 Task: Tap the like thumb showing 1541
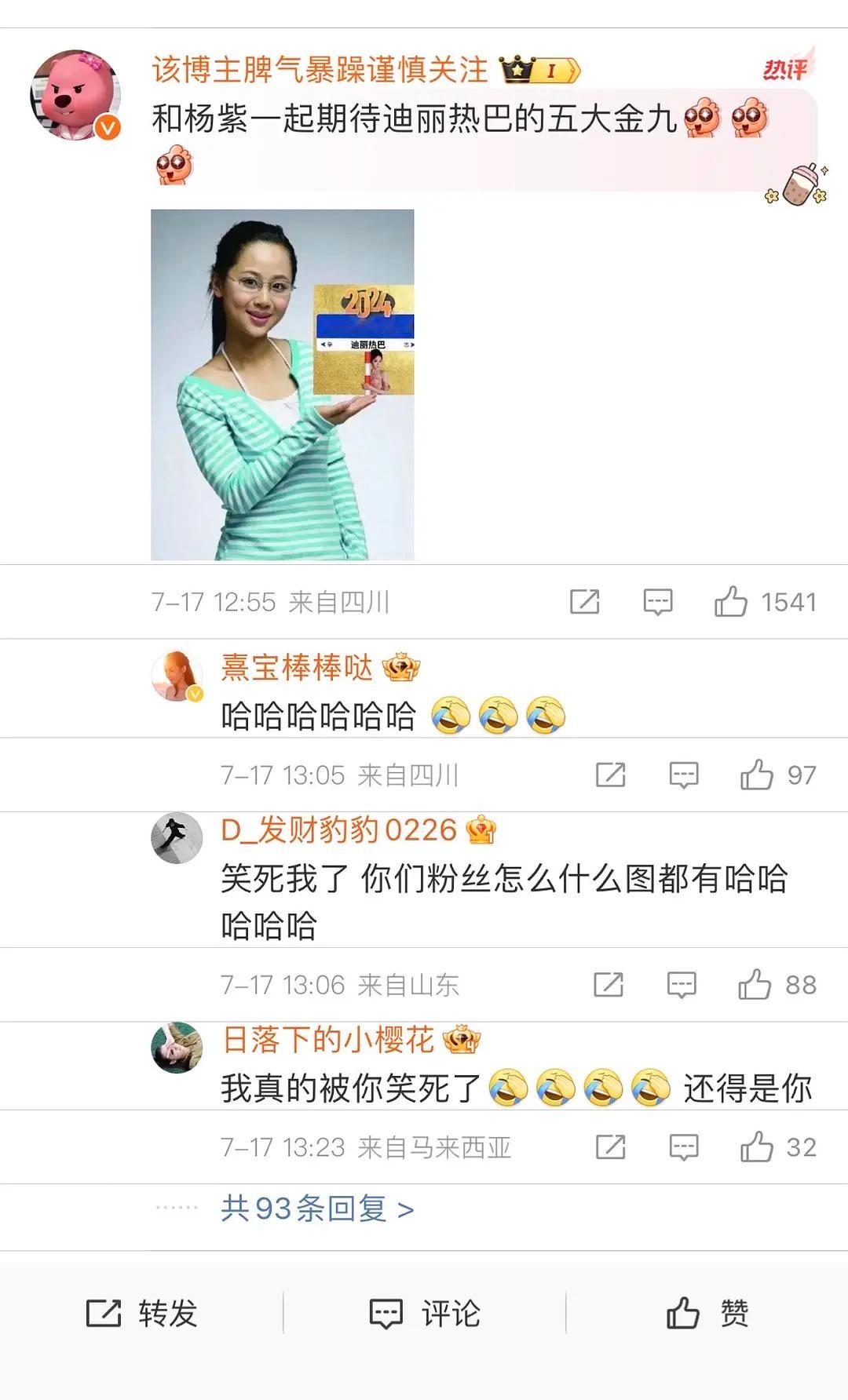(736, 600)
